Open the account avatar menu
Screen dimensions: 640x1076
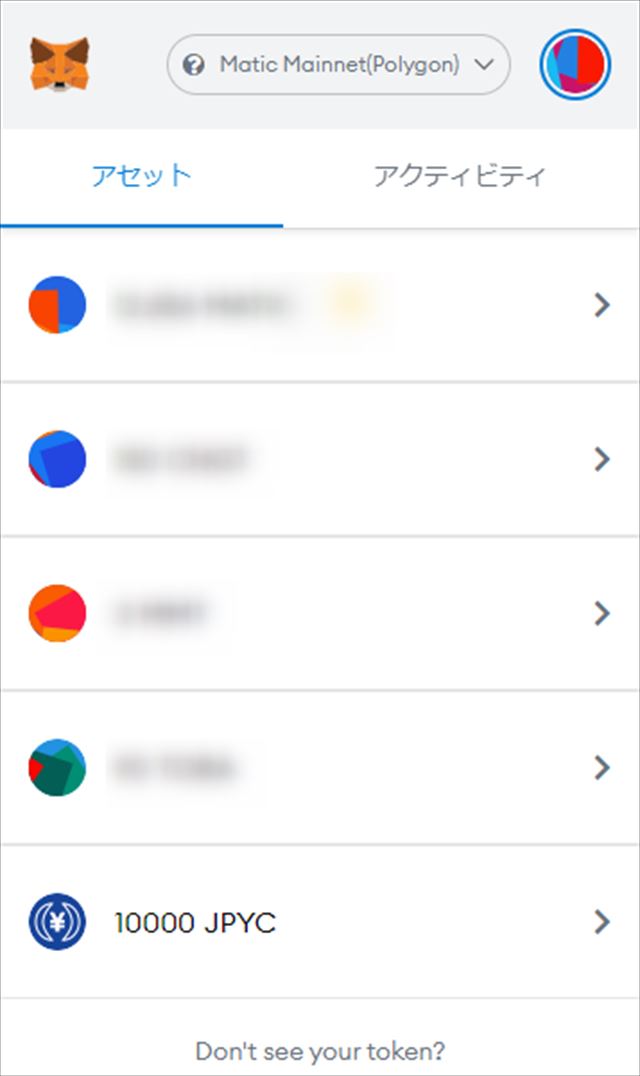(x=575, y=64)
